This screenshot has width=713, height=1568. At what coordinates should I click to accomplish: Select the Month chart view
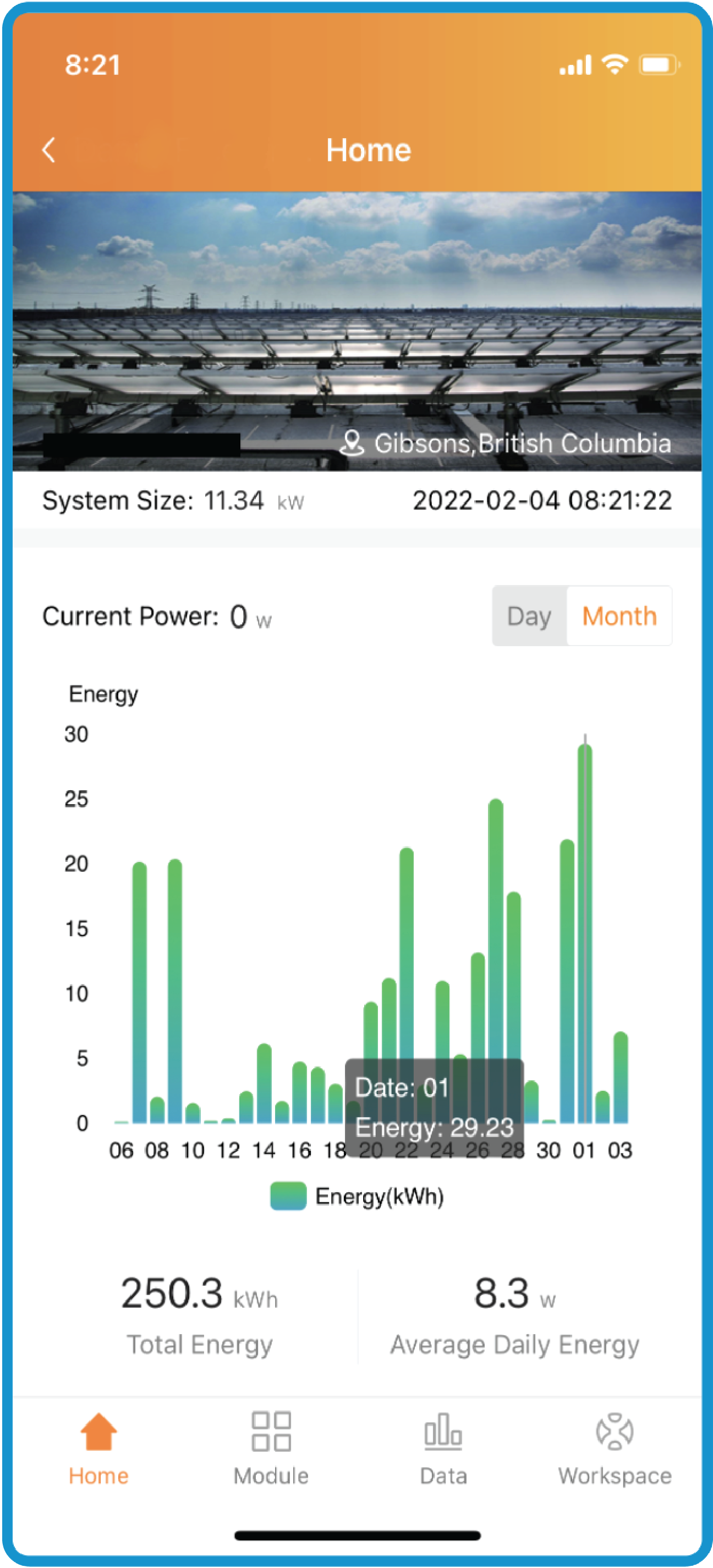(619, 616)
